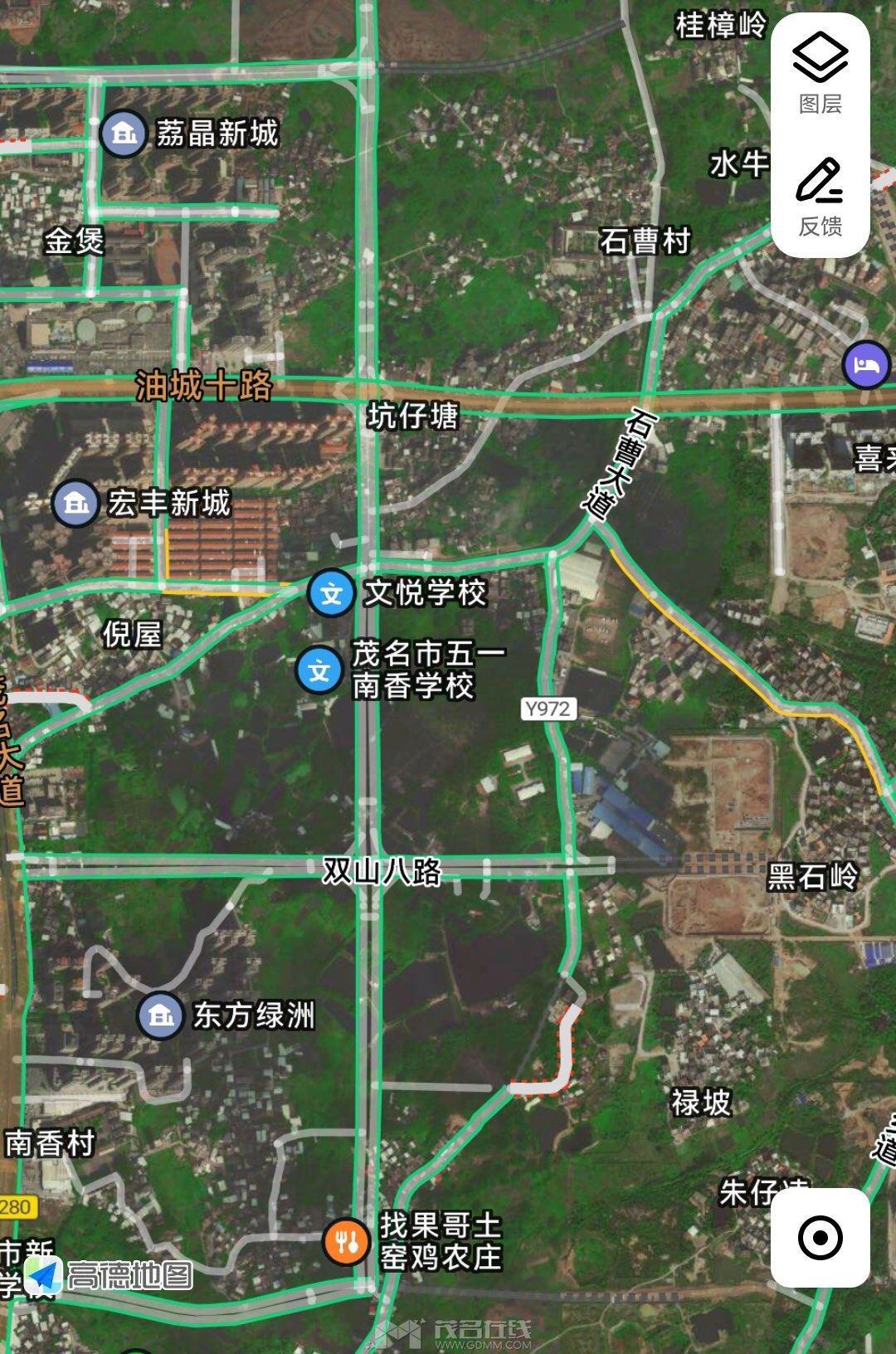Open the 找果哥土窑鸡农庄 restaurant marker
The width and height of the screenshot is (896, 1354).
[x=346, y=1242]
